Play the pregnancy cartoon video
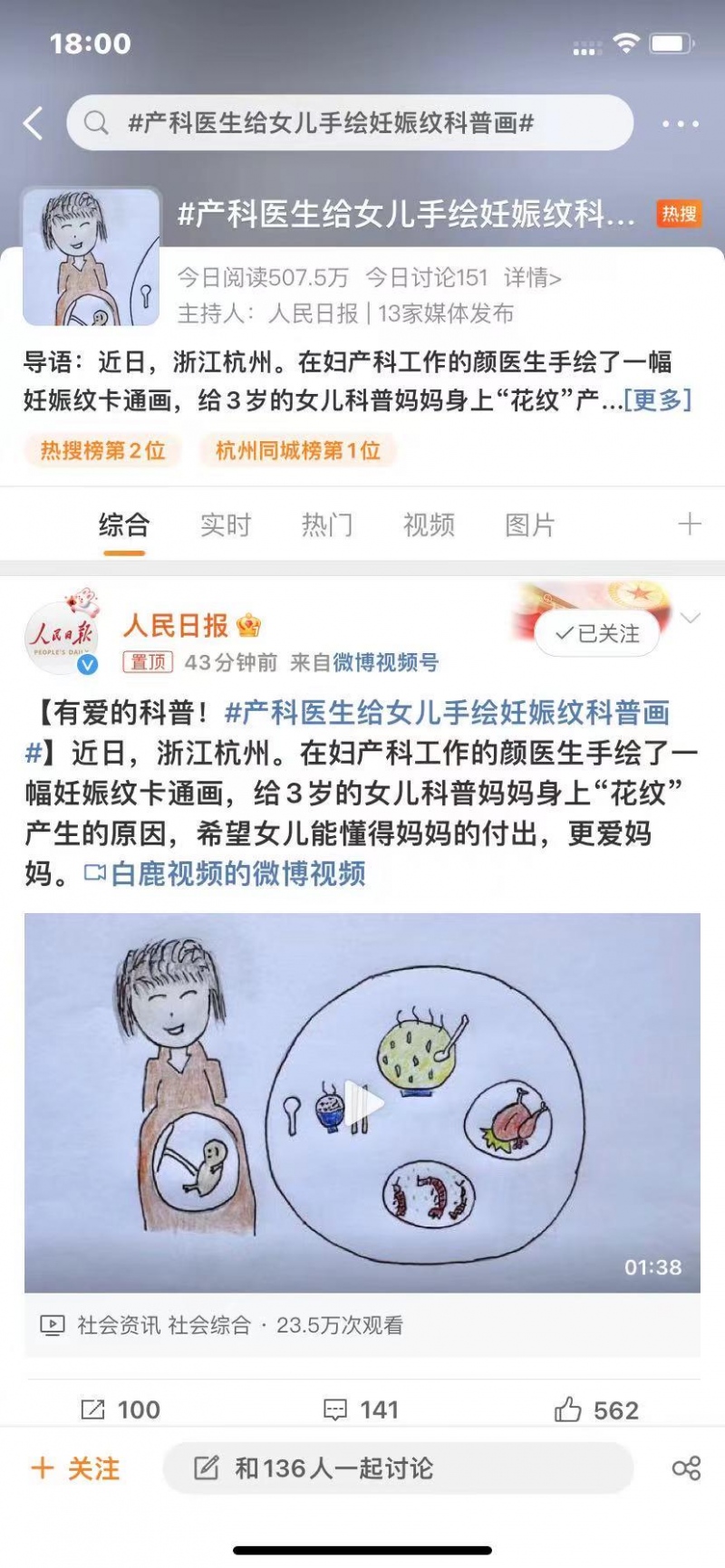 pyautogui.click(x=362, y=1102)
